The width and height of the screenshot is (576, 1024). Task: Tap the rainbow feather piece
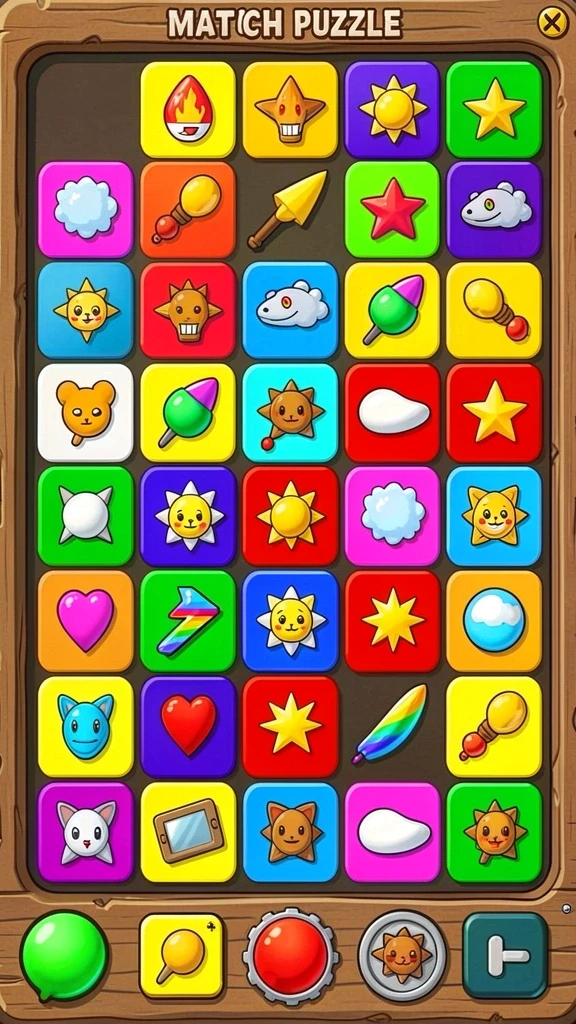tap(391, 724)
